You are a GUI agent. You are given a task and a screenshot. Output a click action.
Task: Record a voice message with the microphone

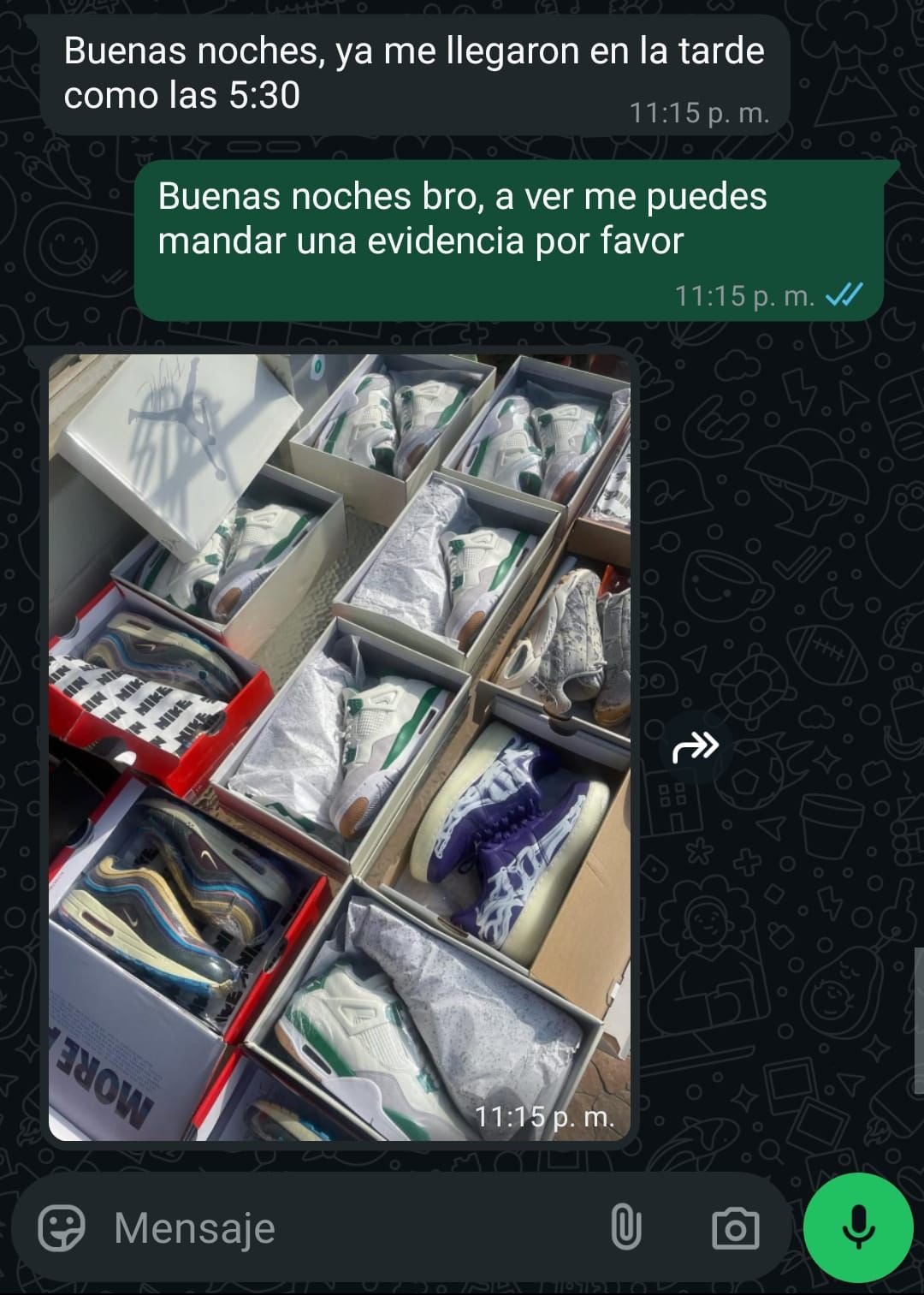(x=858, y=1229)
